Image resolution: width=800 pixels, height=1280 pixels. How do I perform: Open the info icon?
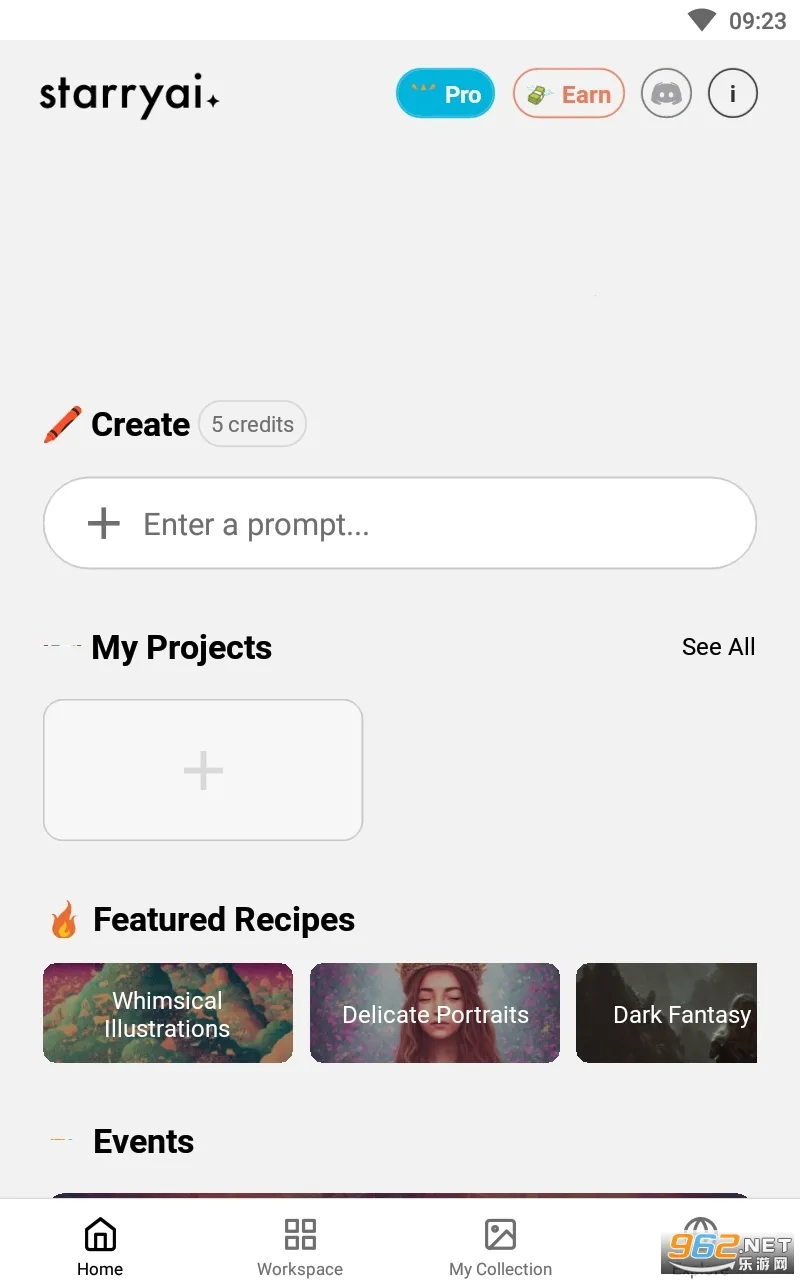tap(732, 94)
